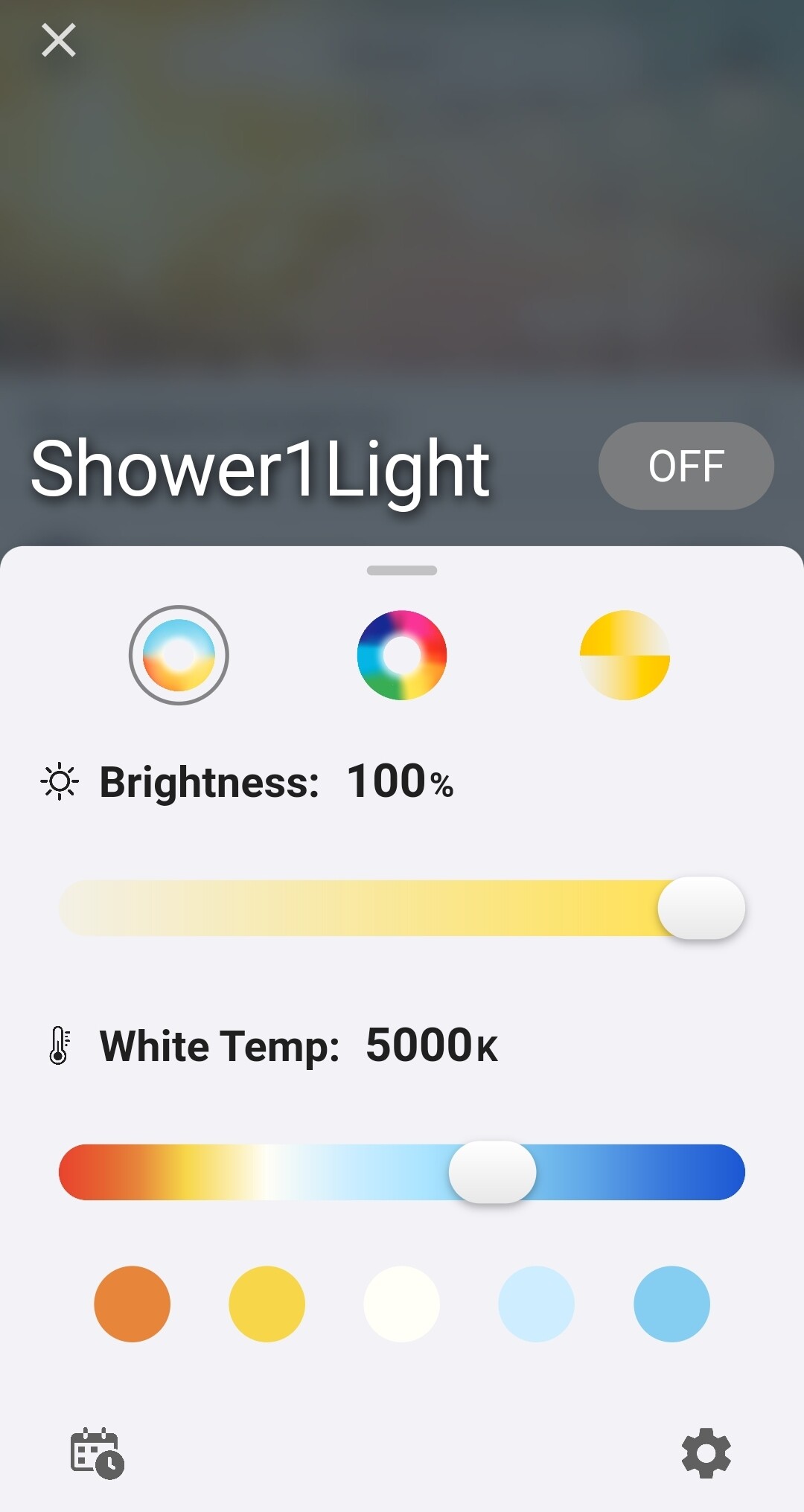Close the Shower1Light control panel

tap(59, 39)
